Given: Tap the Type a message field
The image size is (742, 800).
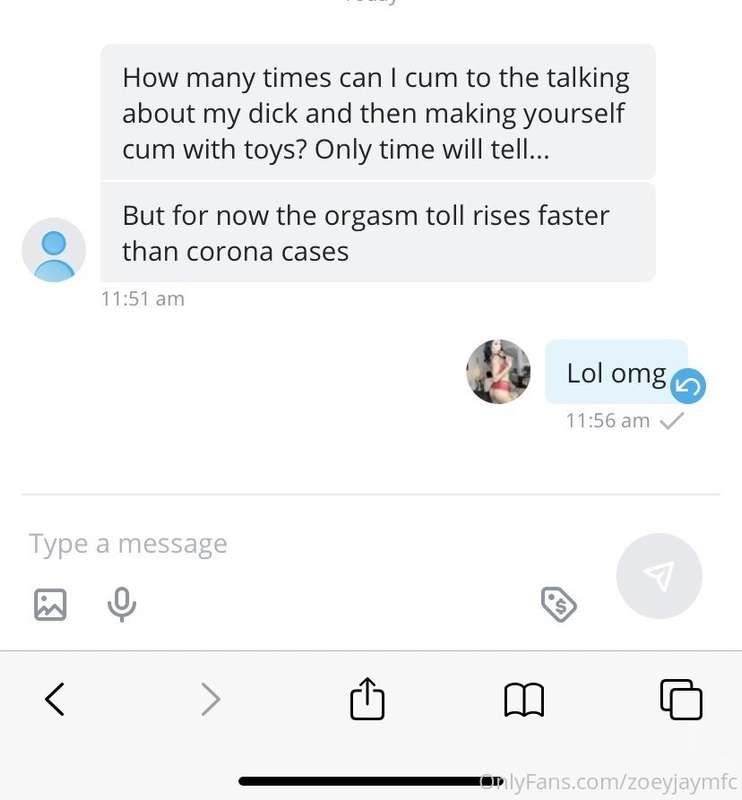Looking at the screenshot, I should point(300,544).
